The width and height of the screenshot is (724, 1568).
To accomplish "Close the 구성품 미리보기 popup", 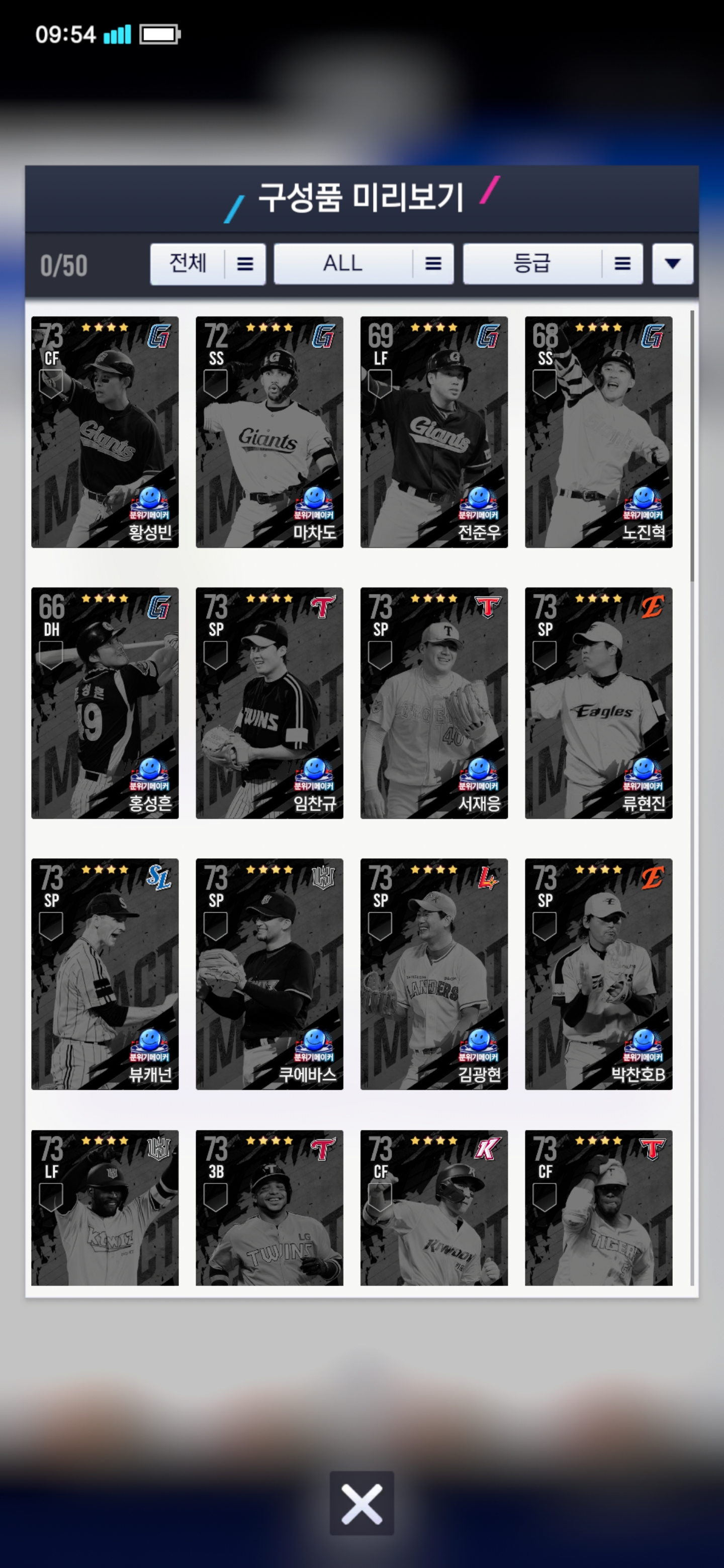I will point(361,1503).
